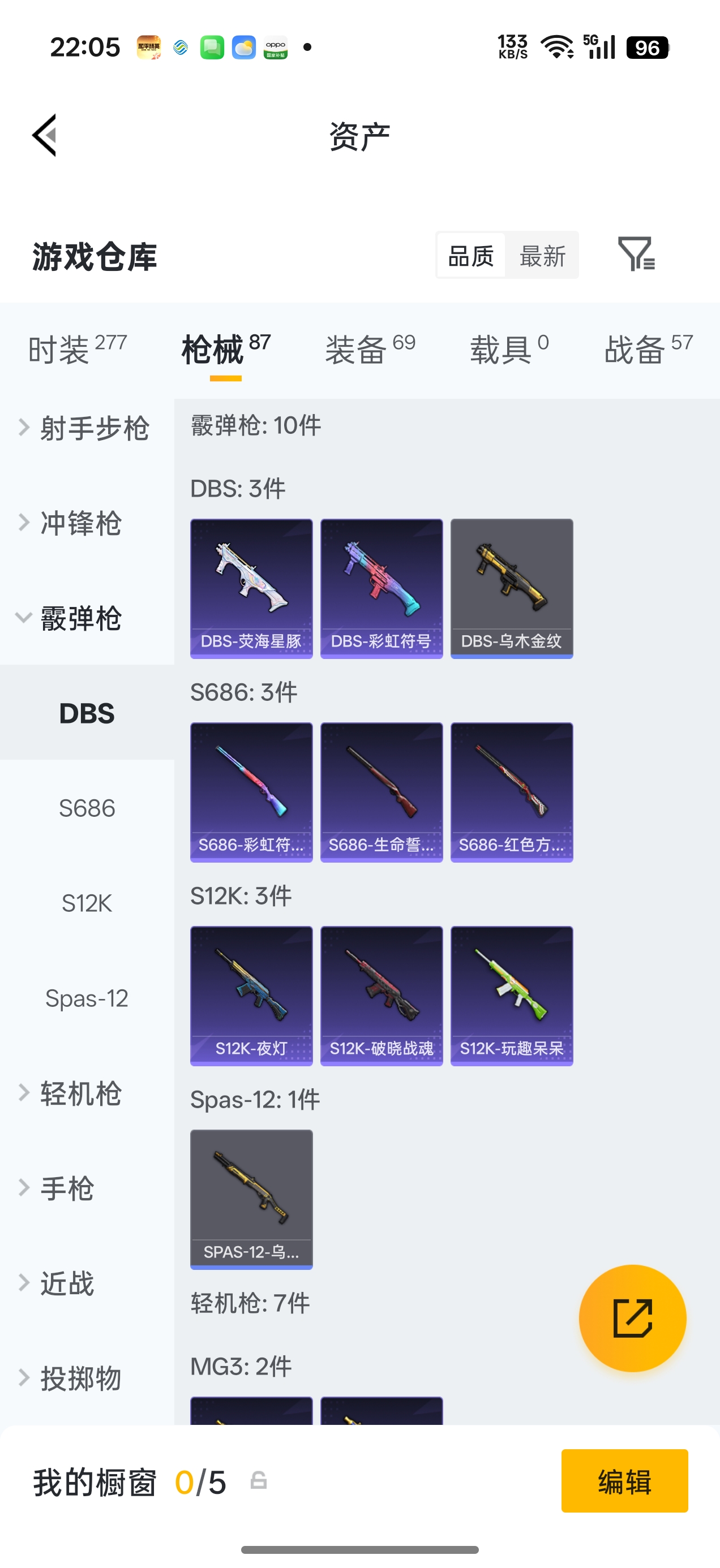Select the 品质 sorting option

[471, 256]
